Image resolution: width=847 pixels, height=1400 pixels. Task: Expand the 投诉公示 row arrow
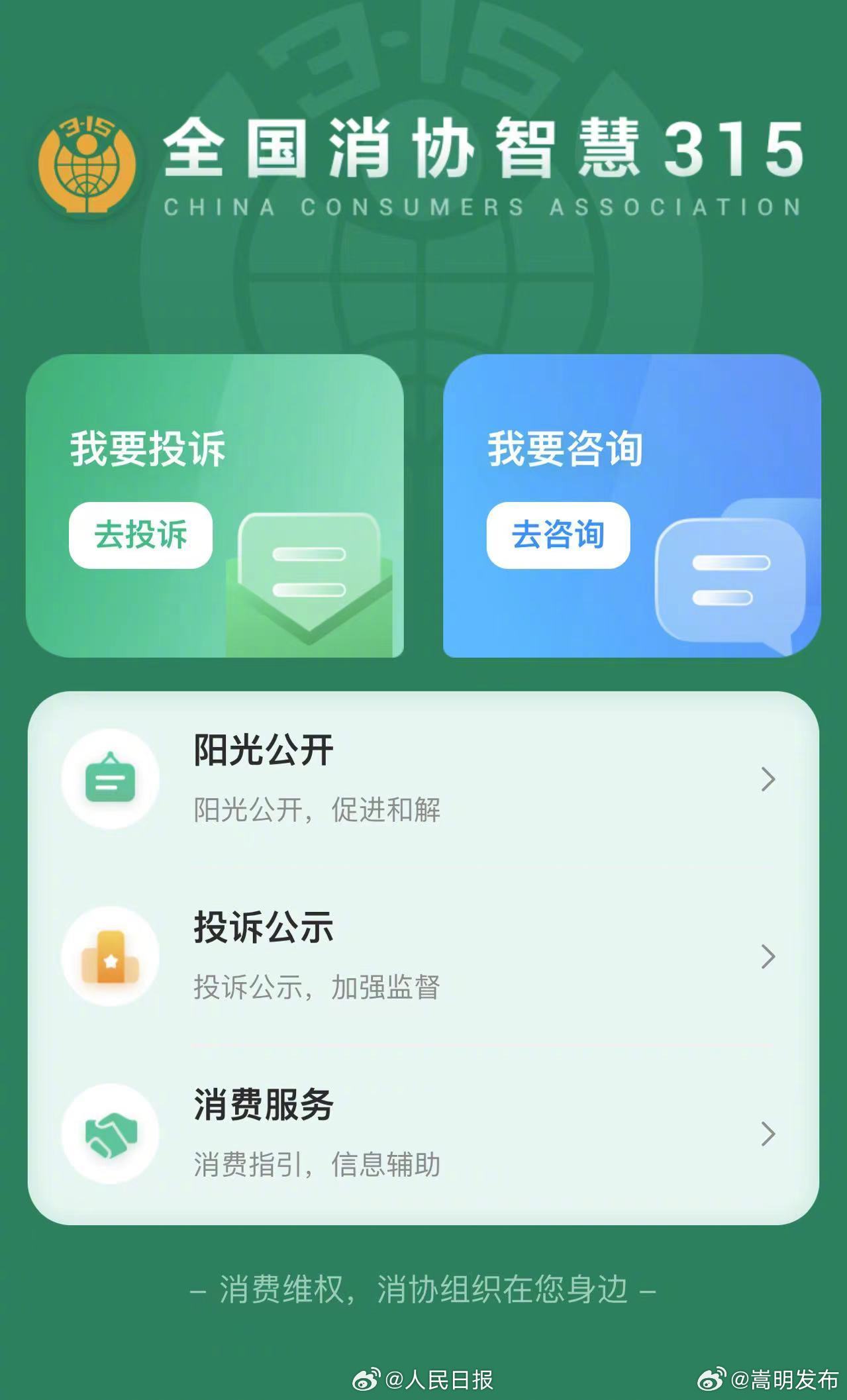point(768,956)
